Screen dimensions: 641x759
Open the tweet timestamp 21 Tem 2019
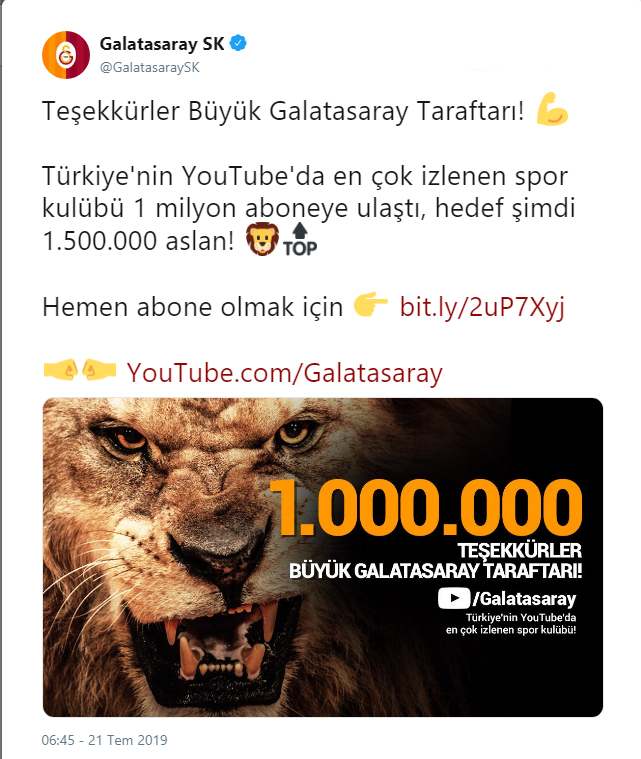[104, 741]
